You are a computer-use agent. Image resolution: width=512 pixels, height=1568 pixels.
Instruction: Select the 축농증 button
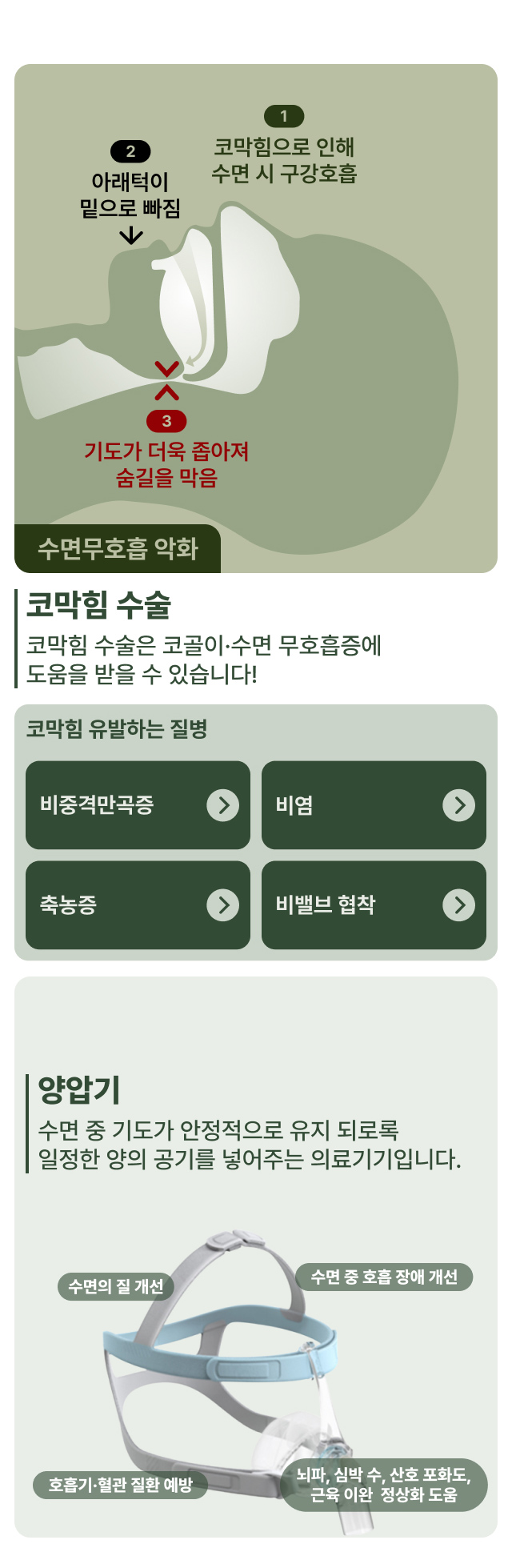click(x=138, y=905)
